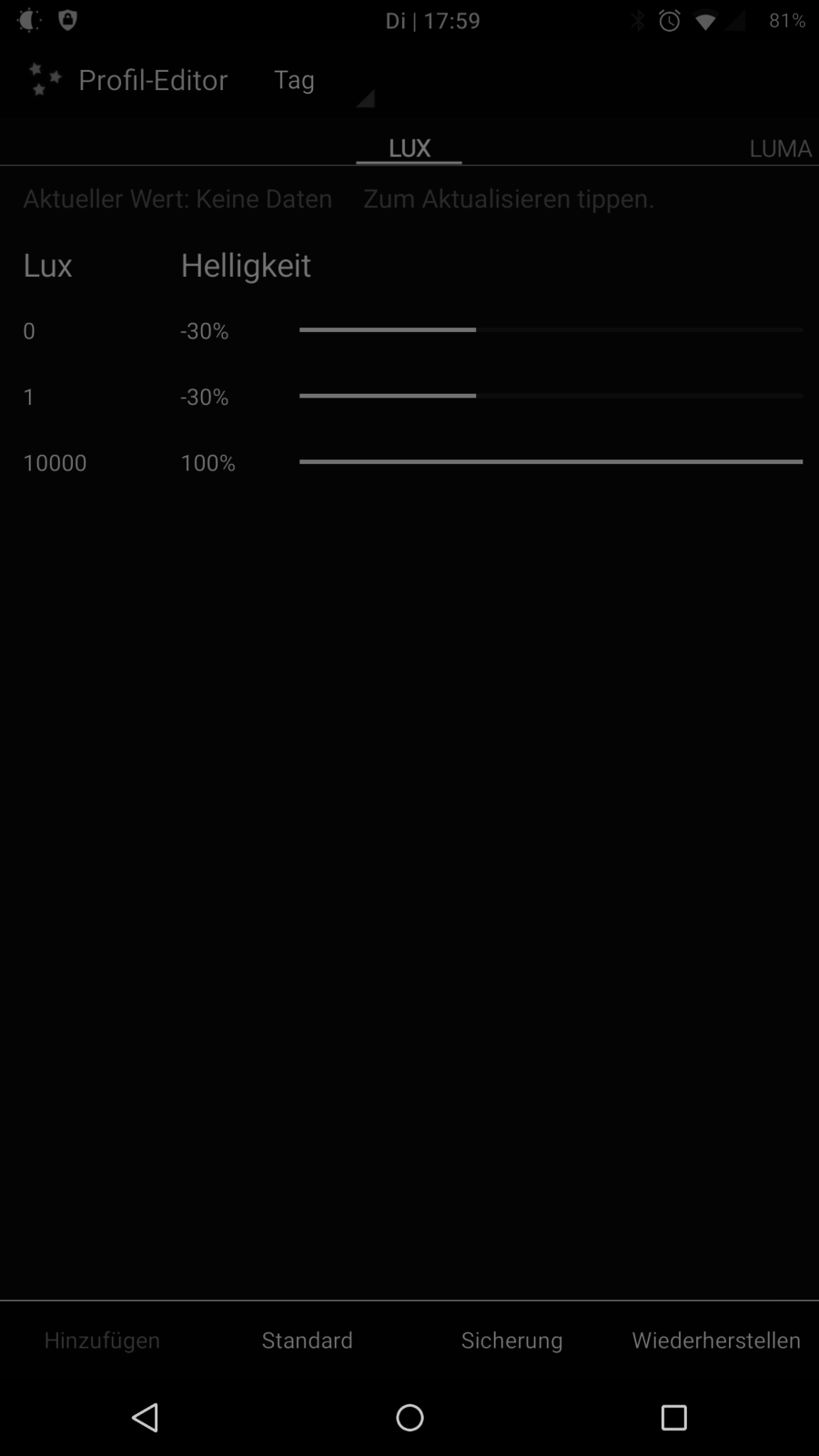Tap Hinzufügen to add a lux entry
Screen dimensions: 819x1456
click(102, 1340)
